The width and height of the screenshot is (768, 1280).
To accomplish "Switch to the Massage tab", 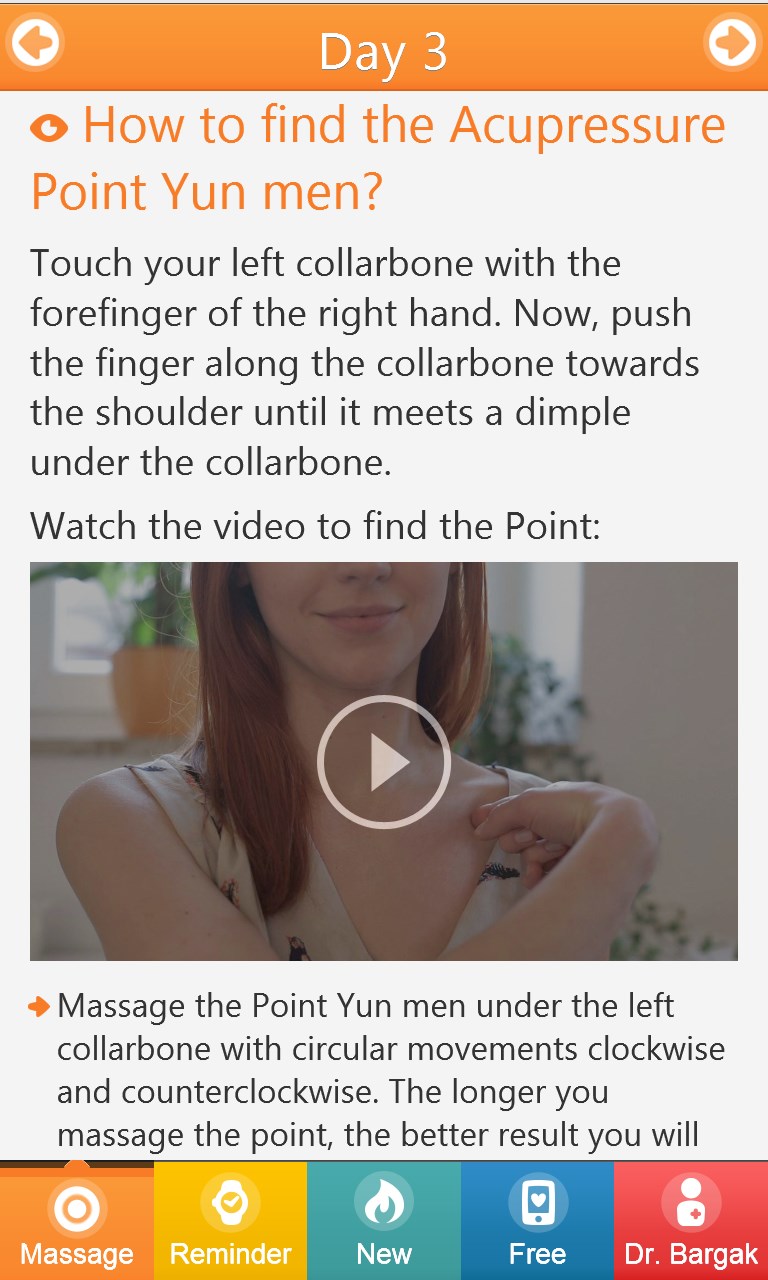I will pyautogui.click(x=77, y=1221).
